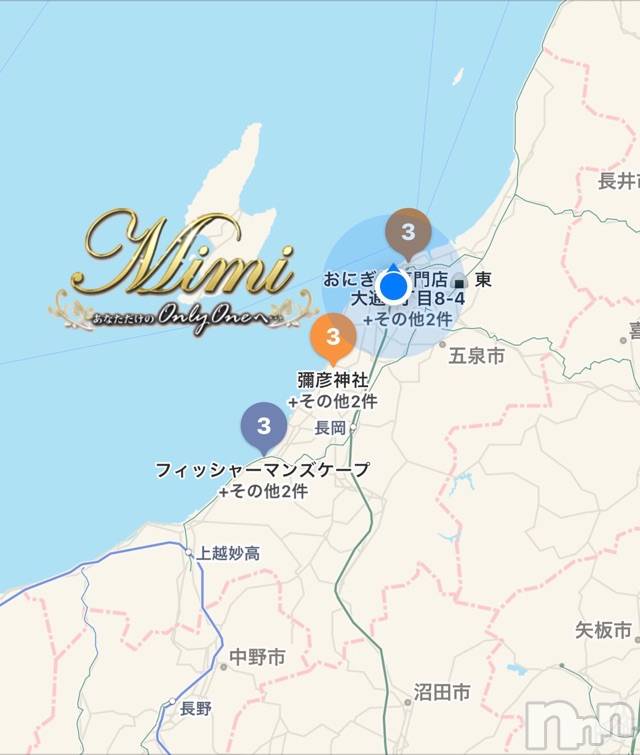Open the brown cluster pin near おにぎり専門店

[408, 233]
